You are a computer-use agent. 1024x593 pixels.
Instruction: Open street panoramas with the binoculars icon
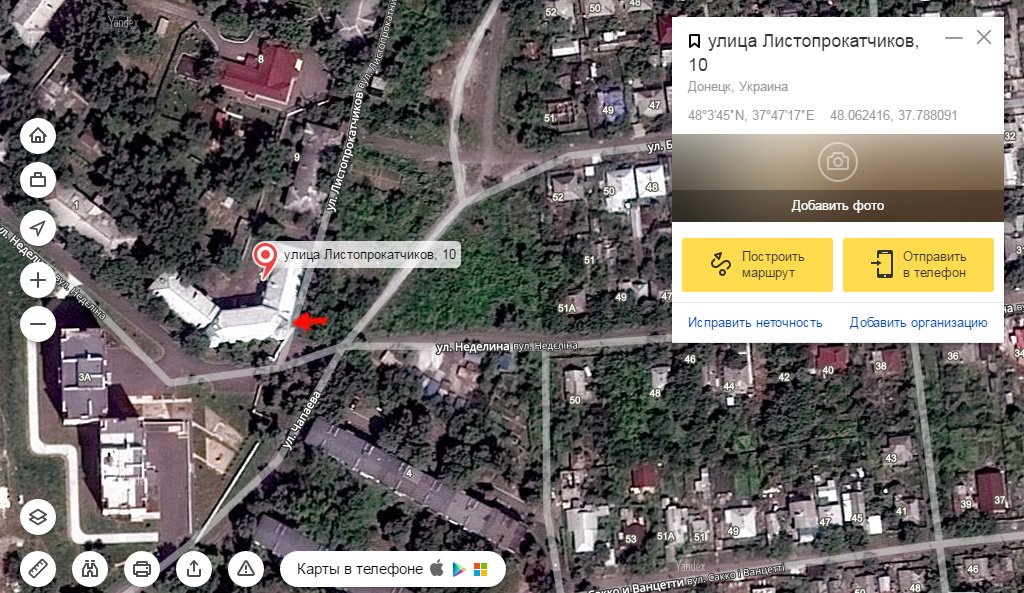click(x=90, y=569)
